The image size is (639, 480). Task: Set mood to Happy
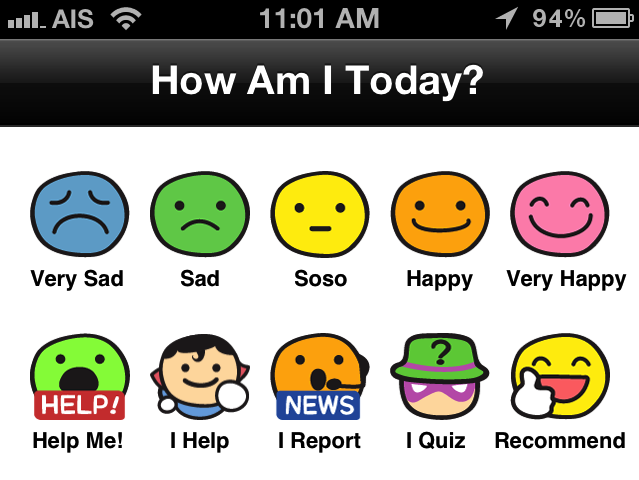[440, 215]
